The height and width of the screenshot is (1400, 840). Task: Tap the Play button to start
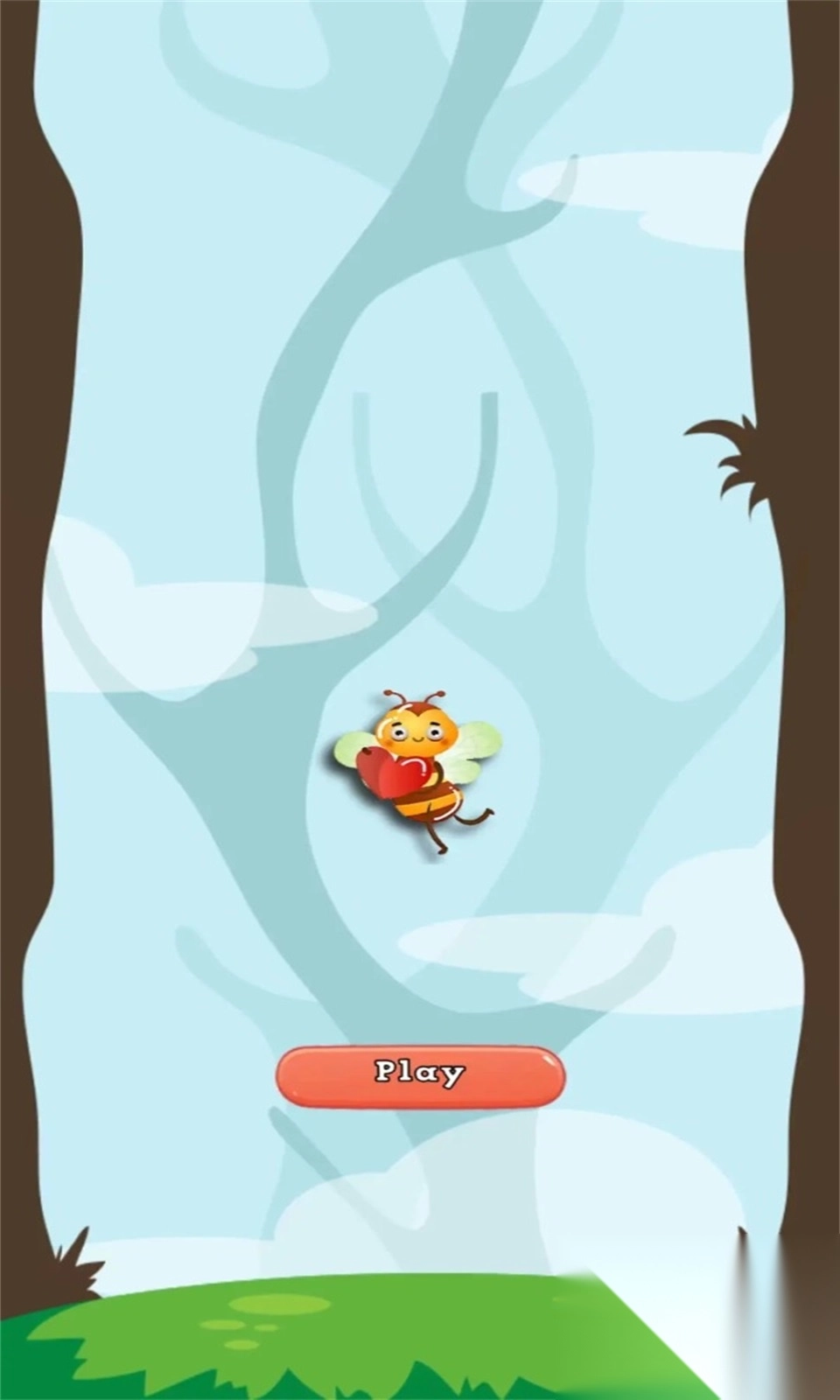(x=420, y=1075)
